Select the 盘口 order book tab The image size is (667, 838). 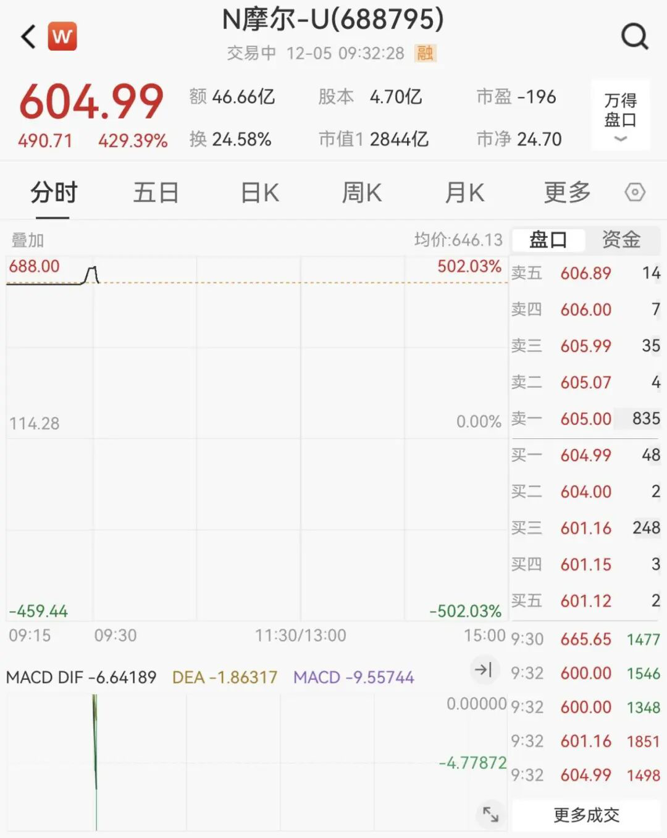tap(548, 240)
